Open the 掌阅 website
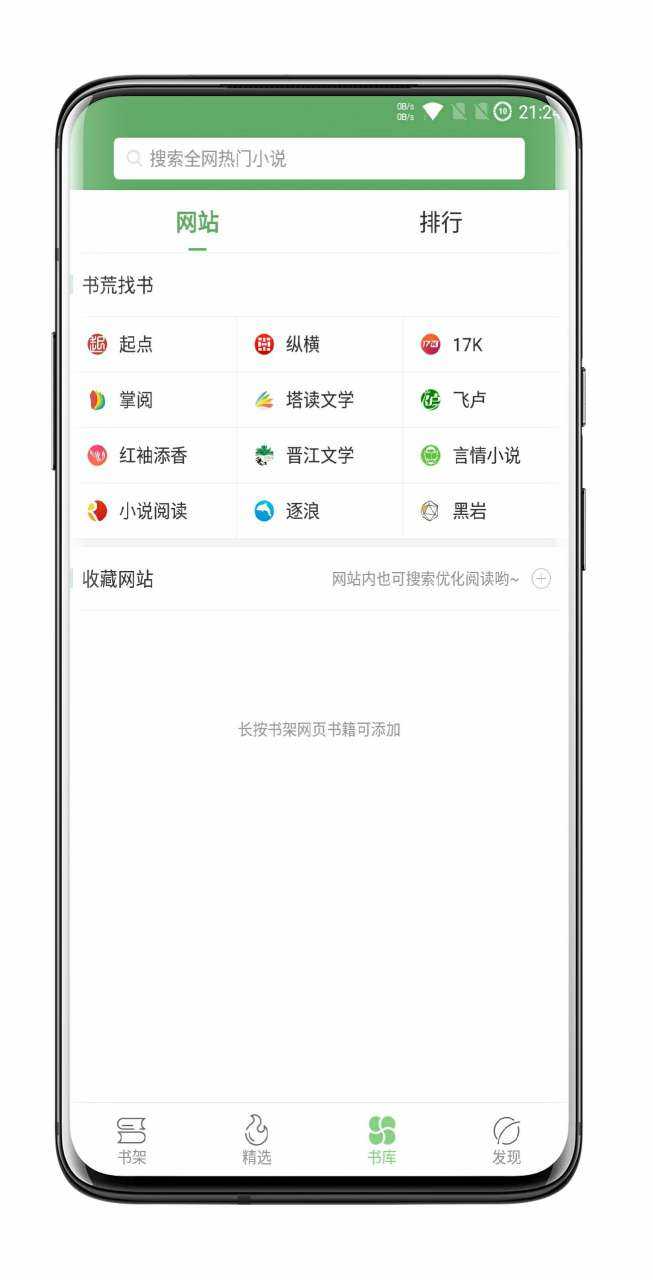The width and height of the screenshot is (653, 1280). click(135, 400)
